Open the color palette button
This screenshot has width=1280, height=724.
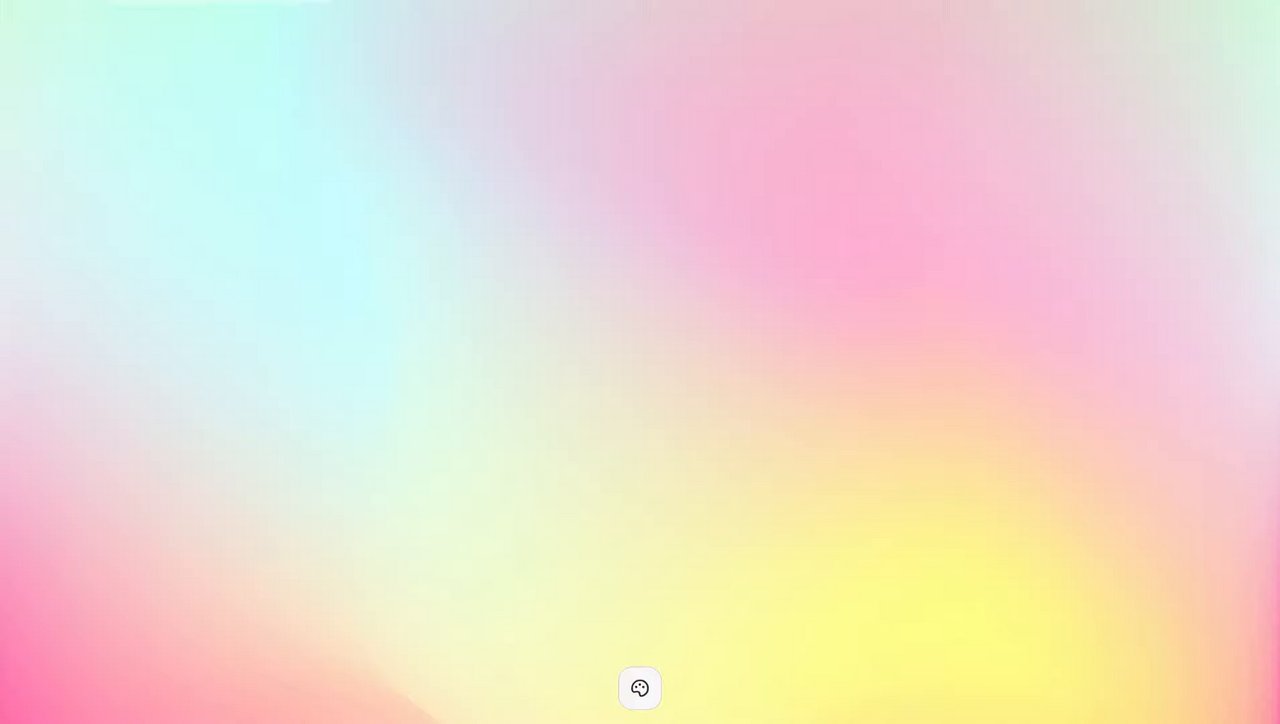pyautogui.click(x=640, y=688)
